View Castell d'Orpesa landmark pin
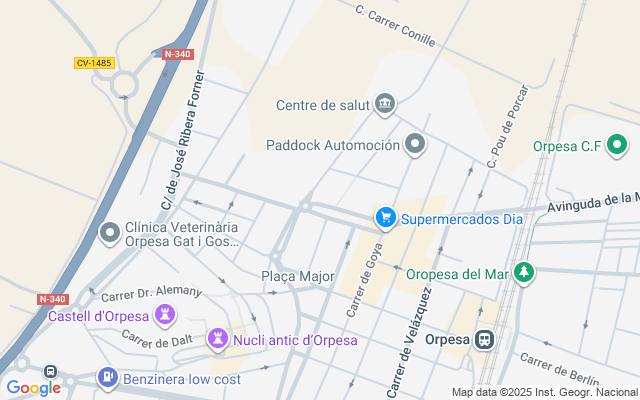Viewport: 640px width, 400px height. (x=166, y=316)
